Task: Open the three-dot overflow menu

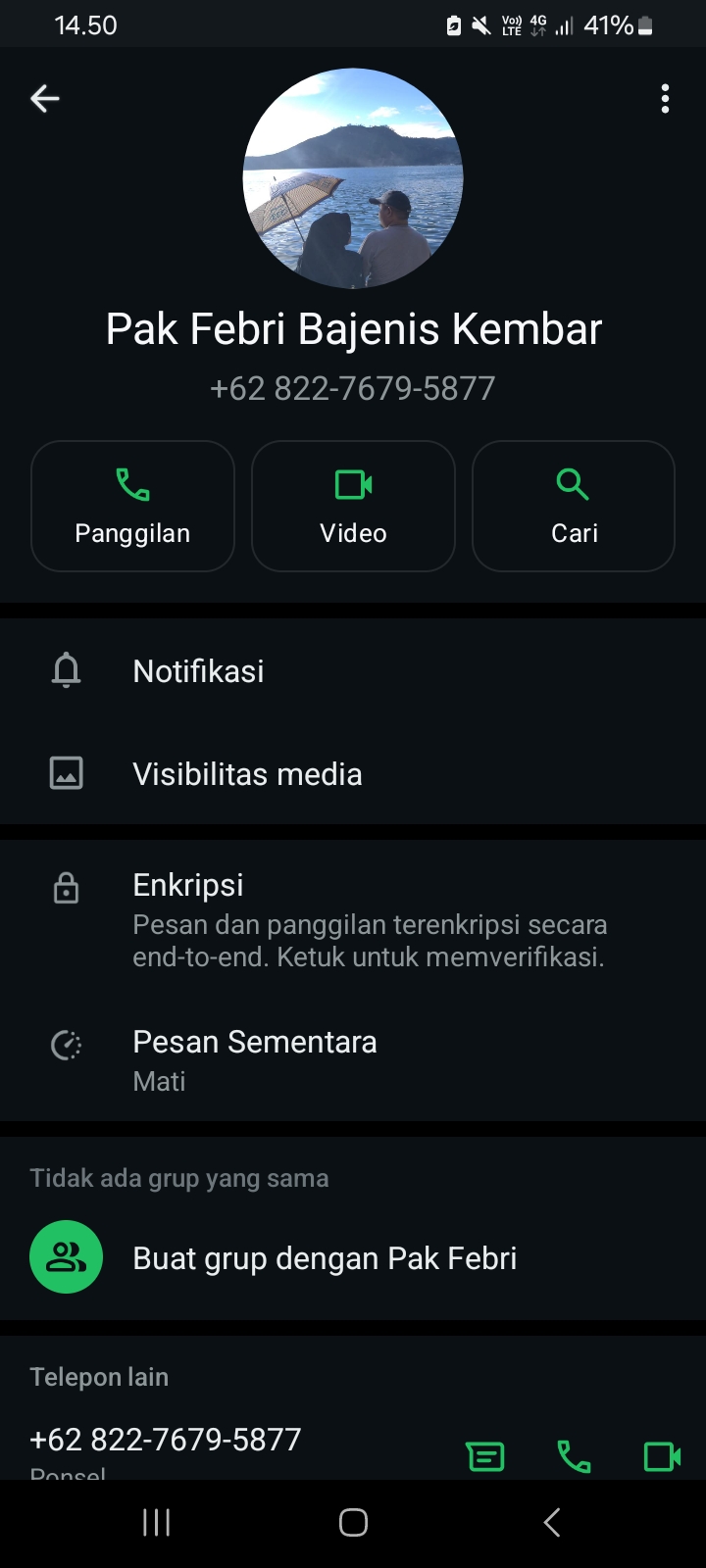Action: click(665, 98)
